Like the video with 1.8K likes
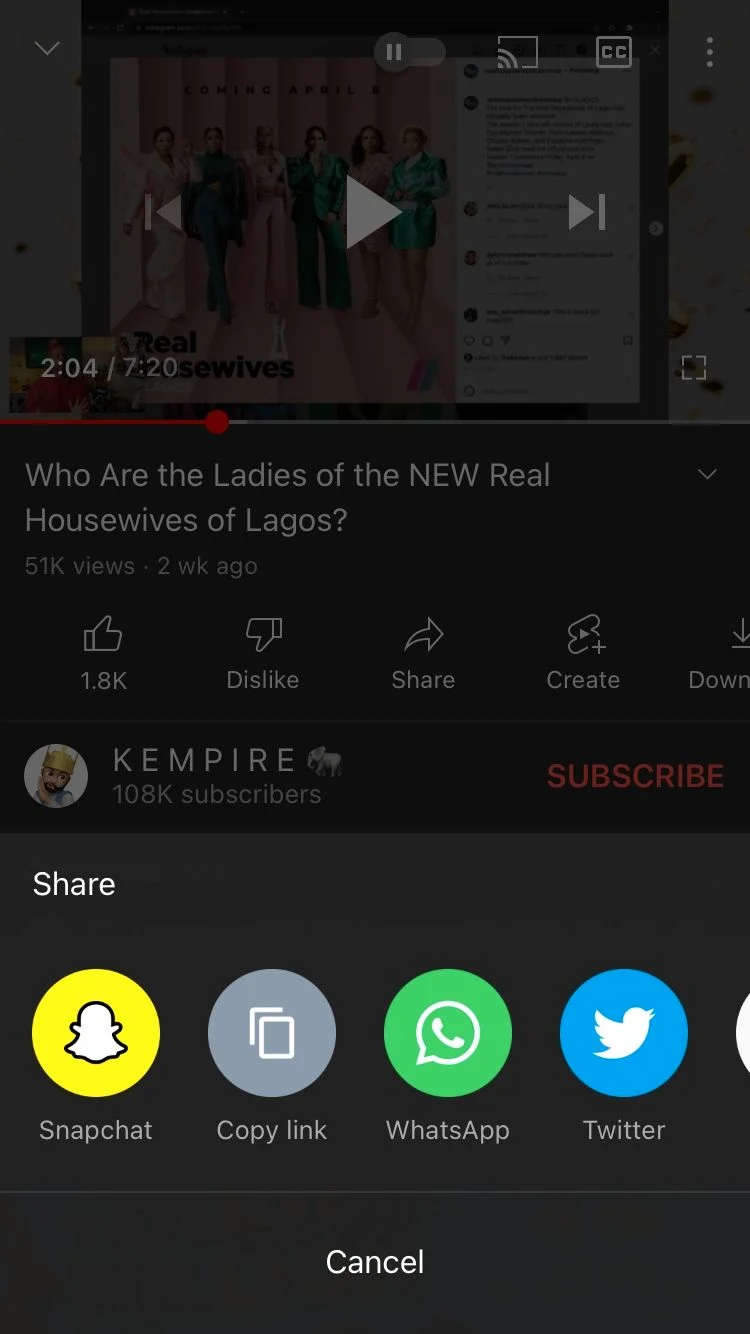The height and width of the screenshot is (1334, 750). 103,652
